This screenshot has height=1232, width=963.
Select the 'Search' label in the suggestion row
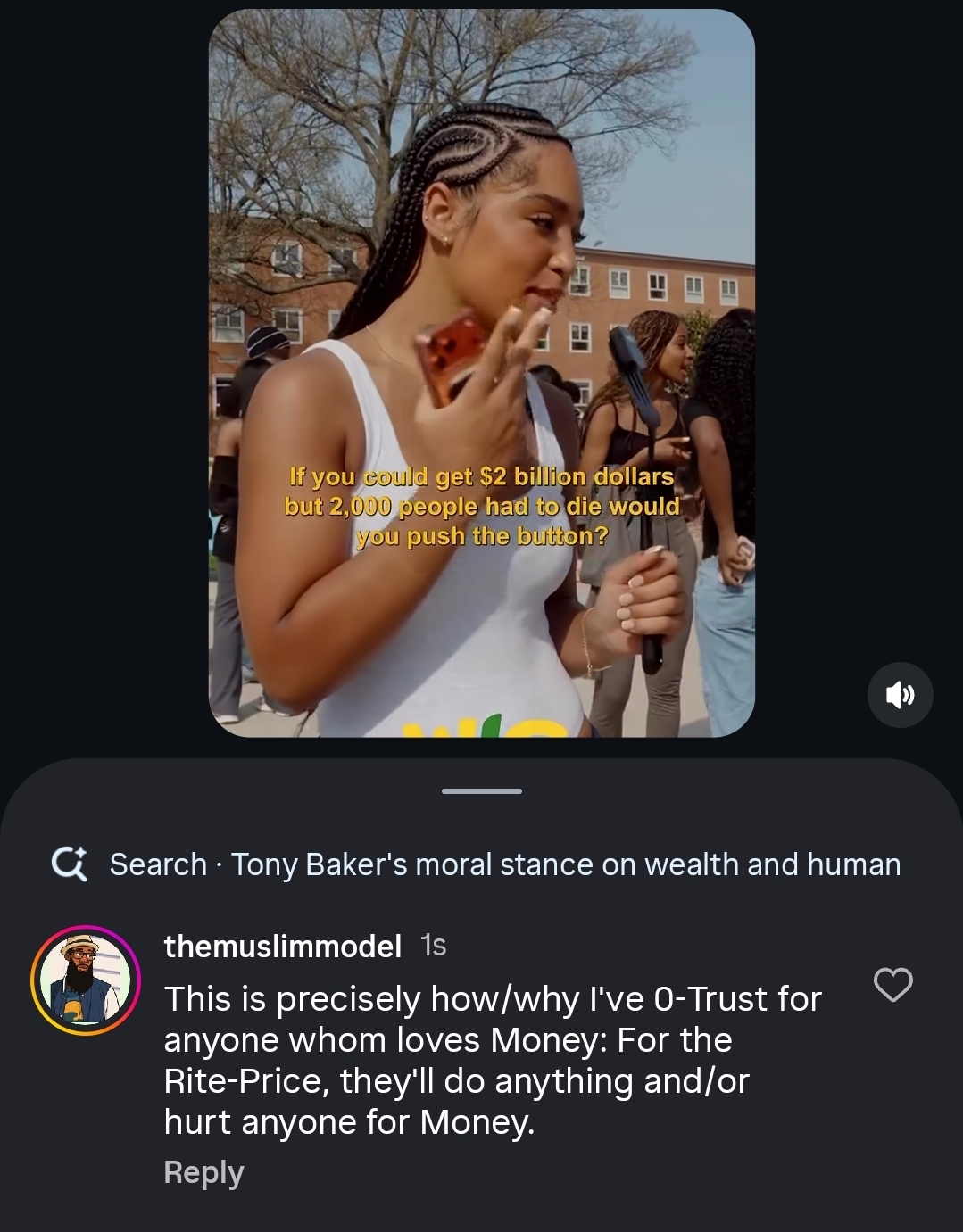(156, 864)
